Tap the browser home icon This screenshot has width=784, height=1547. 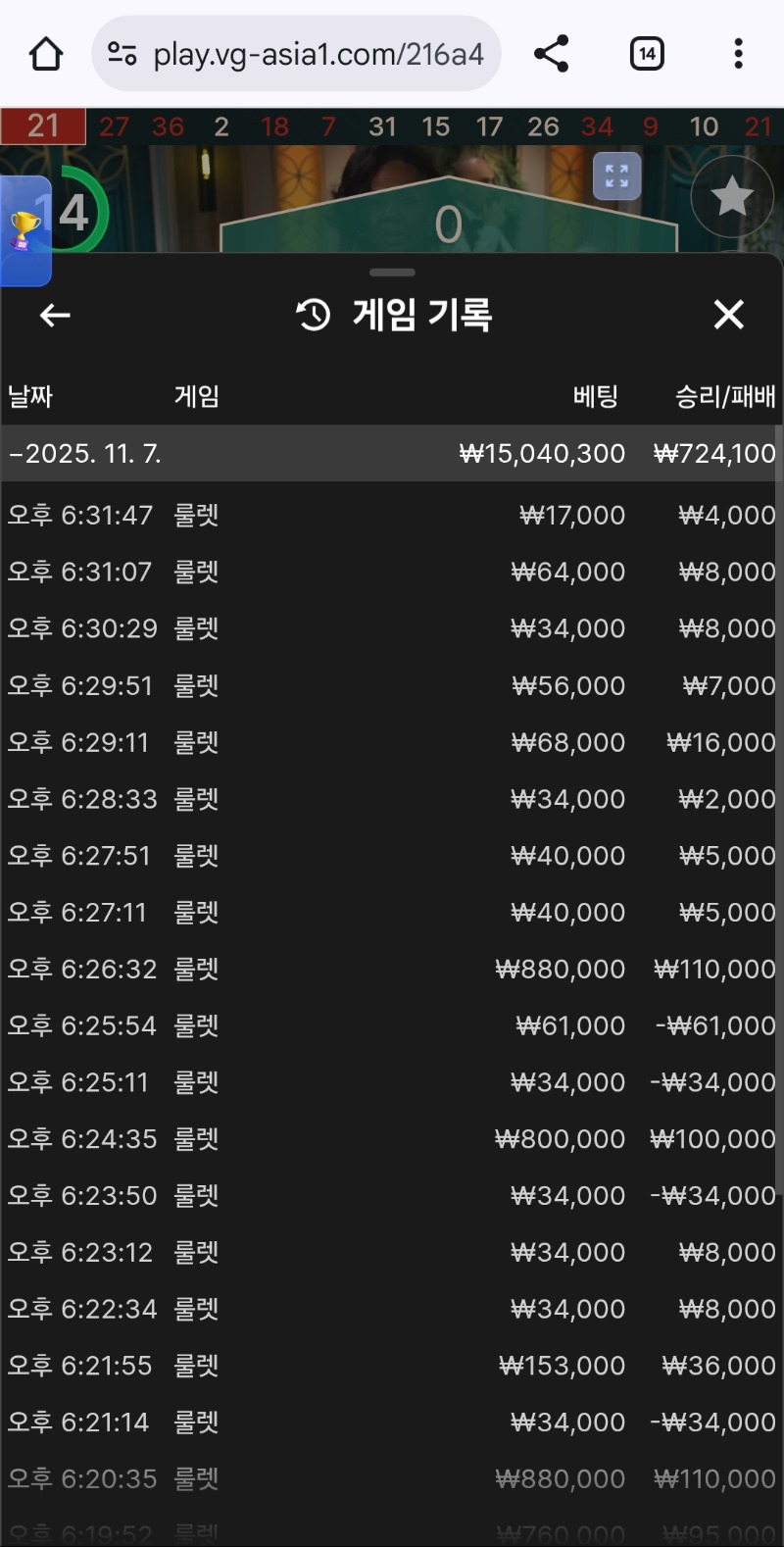click(46, 53)
